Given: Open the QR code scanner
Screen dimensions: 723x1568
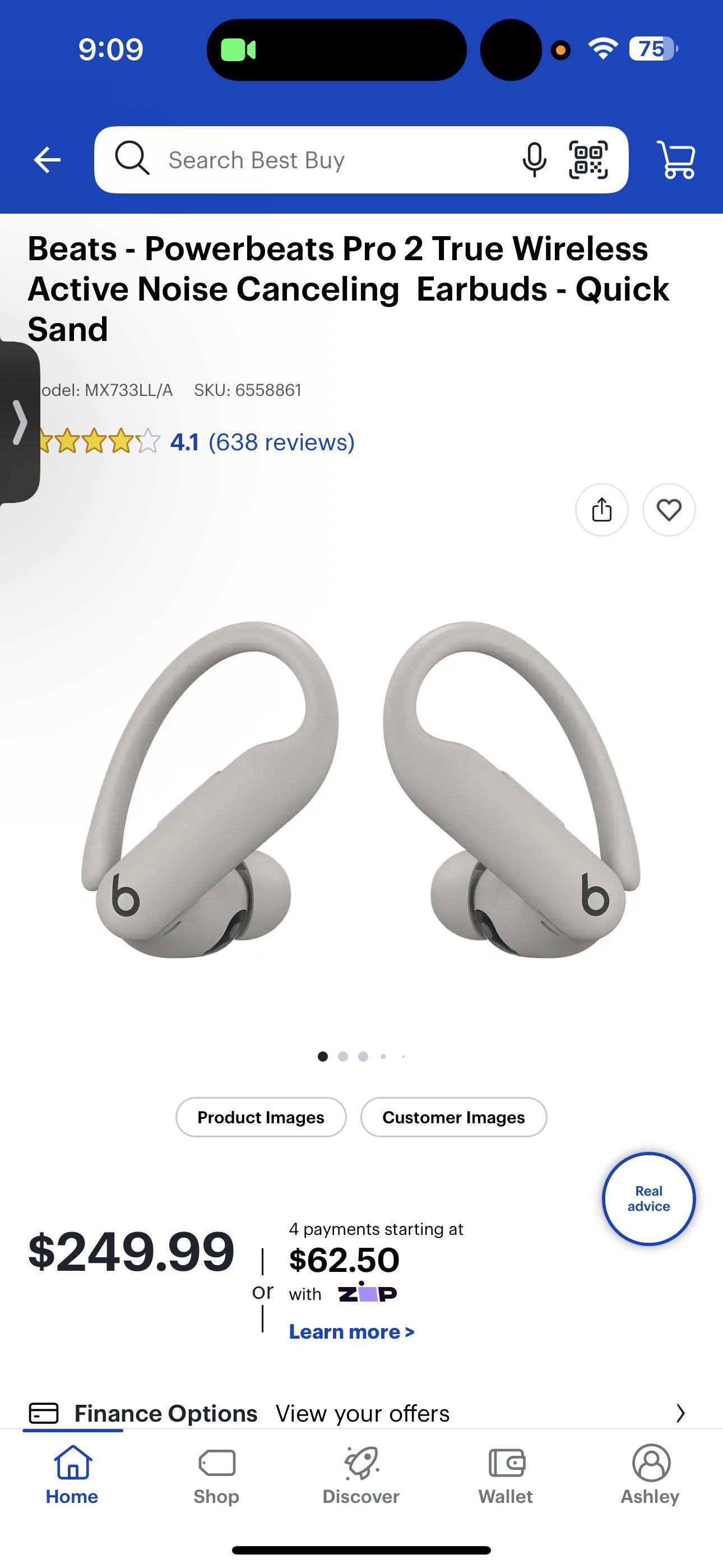Looking at the screenshot, I should 588,160.
